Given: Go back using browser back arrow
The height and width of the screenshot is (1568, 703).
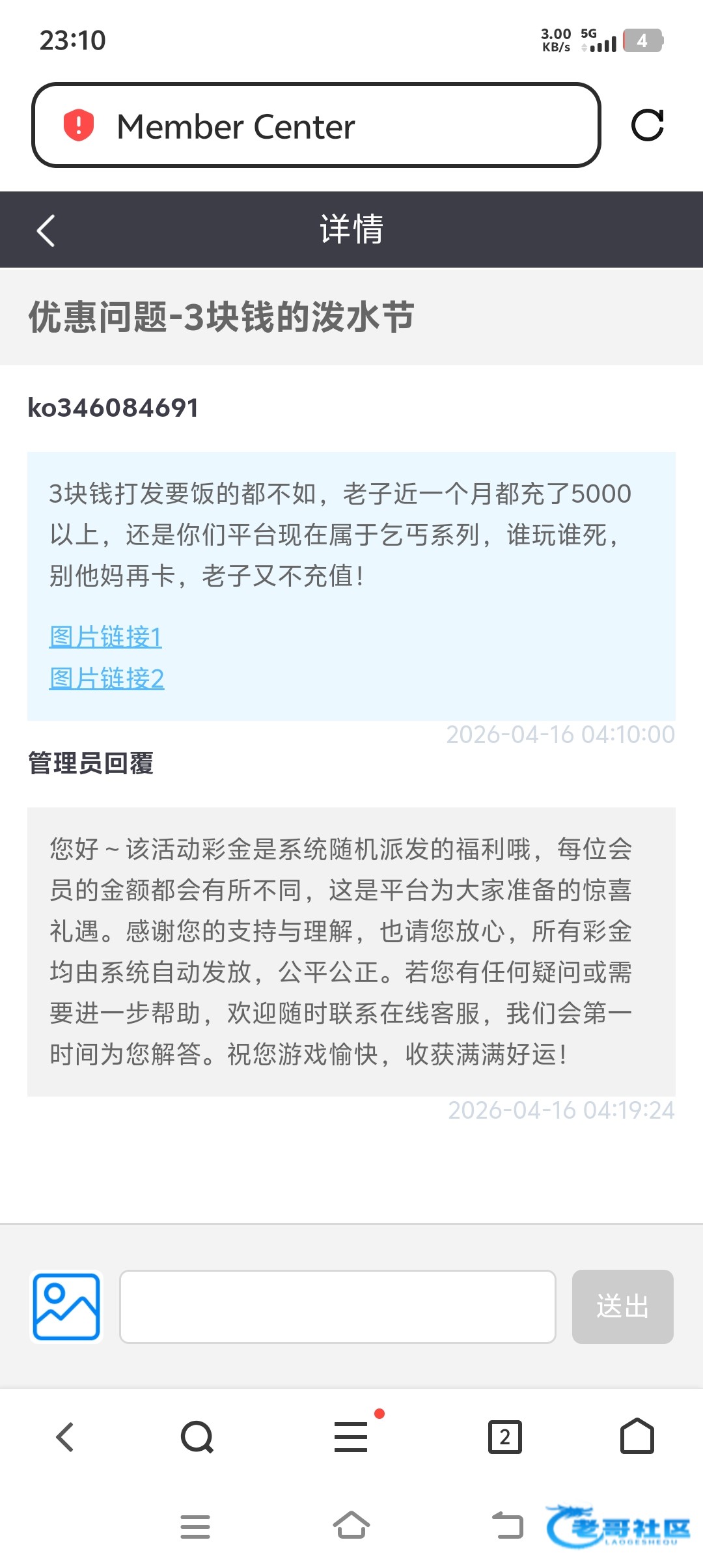Looking at the screenshot, I should (x=65, y=1436).
